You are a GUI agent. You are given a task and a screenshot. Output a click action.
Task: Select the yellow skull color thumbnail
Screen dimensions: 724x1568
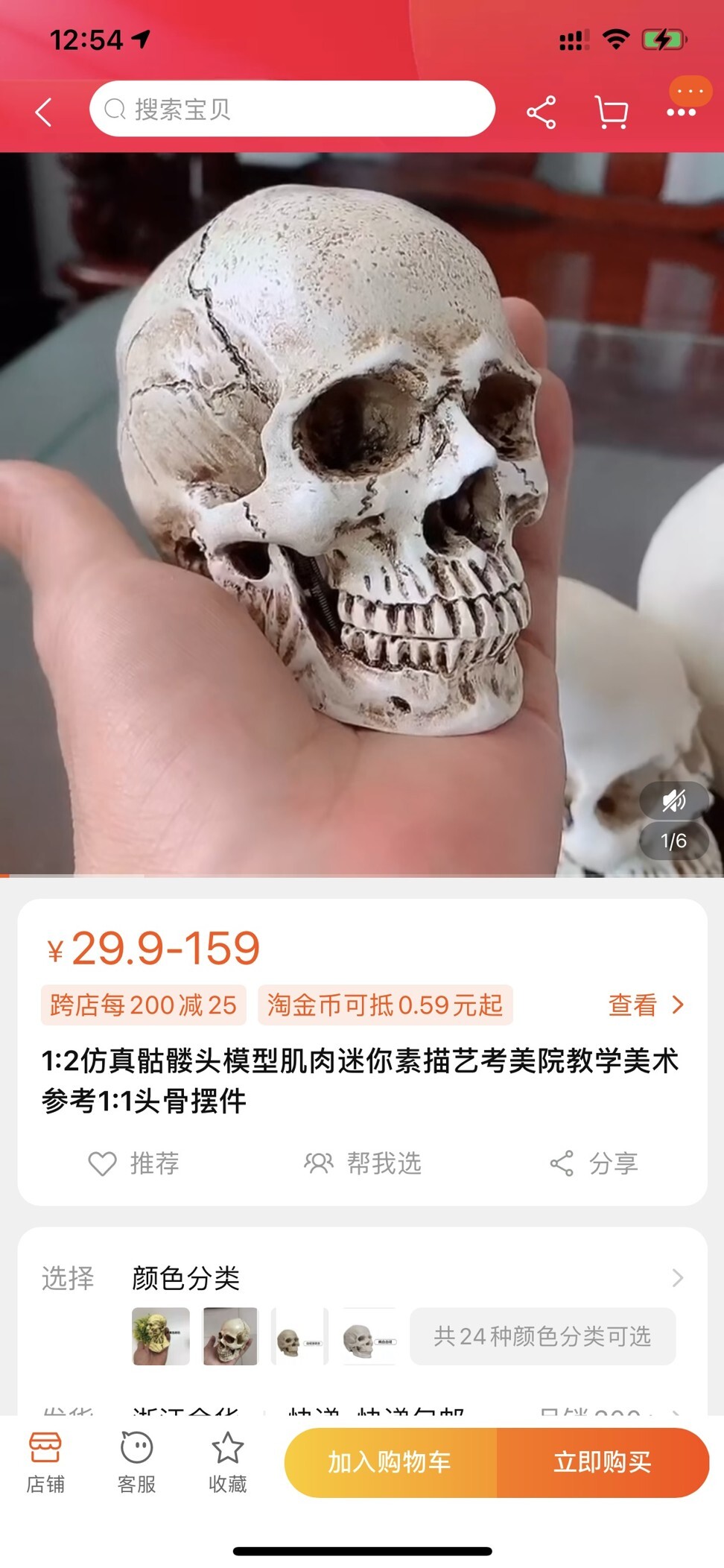pyautogui.click(x=161, y=1336)
